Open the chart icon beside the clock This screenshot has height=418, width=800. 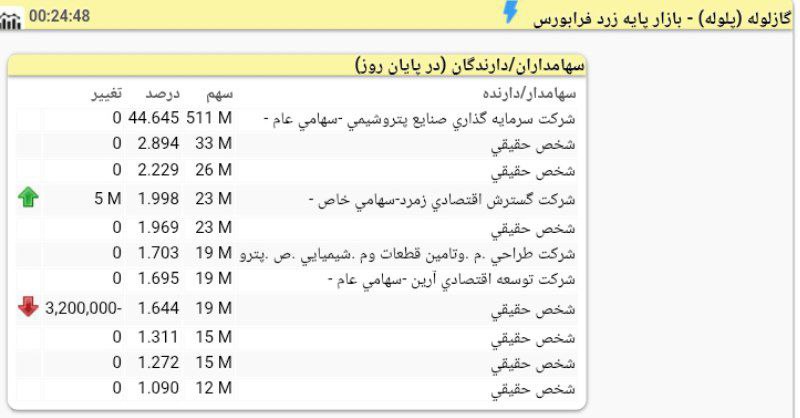tap(12, 20)
